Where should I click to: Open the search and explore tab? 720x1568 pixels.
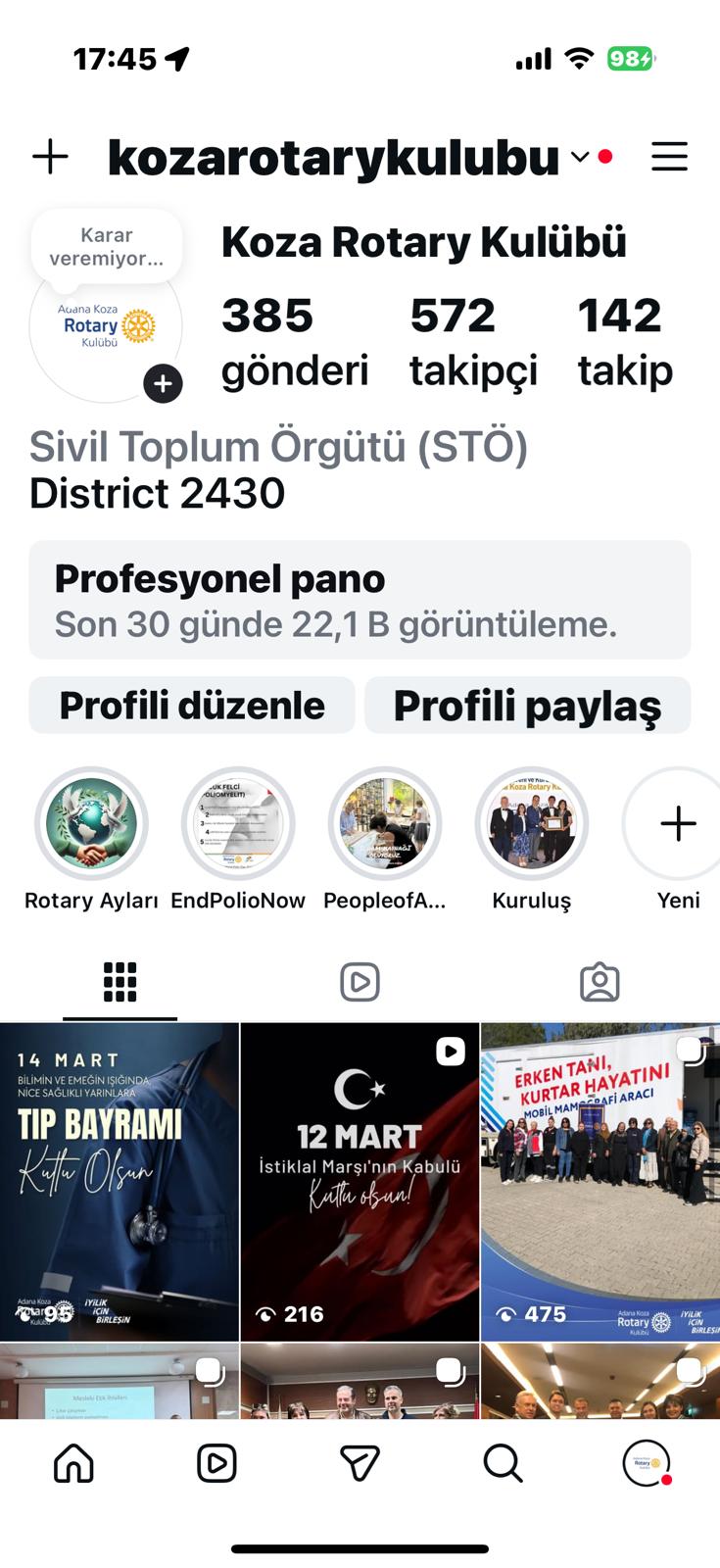pos(503,1463)
